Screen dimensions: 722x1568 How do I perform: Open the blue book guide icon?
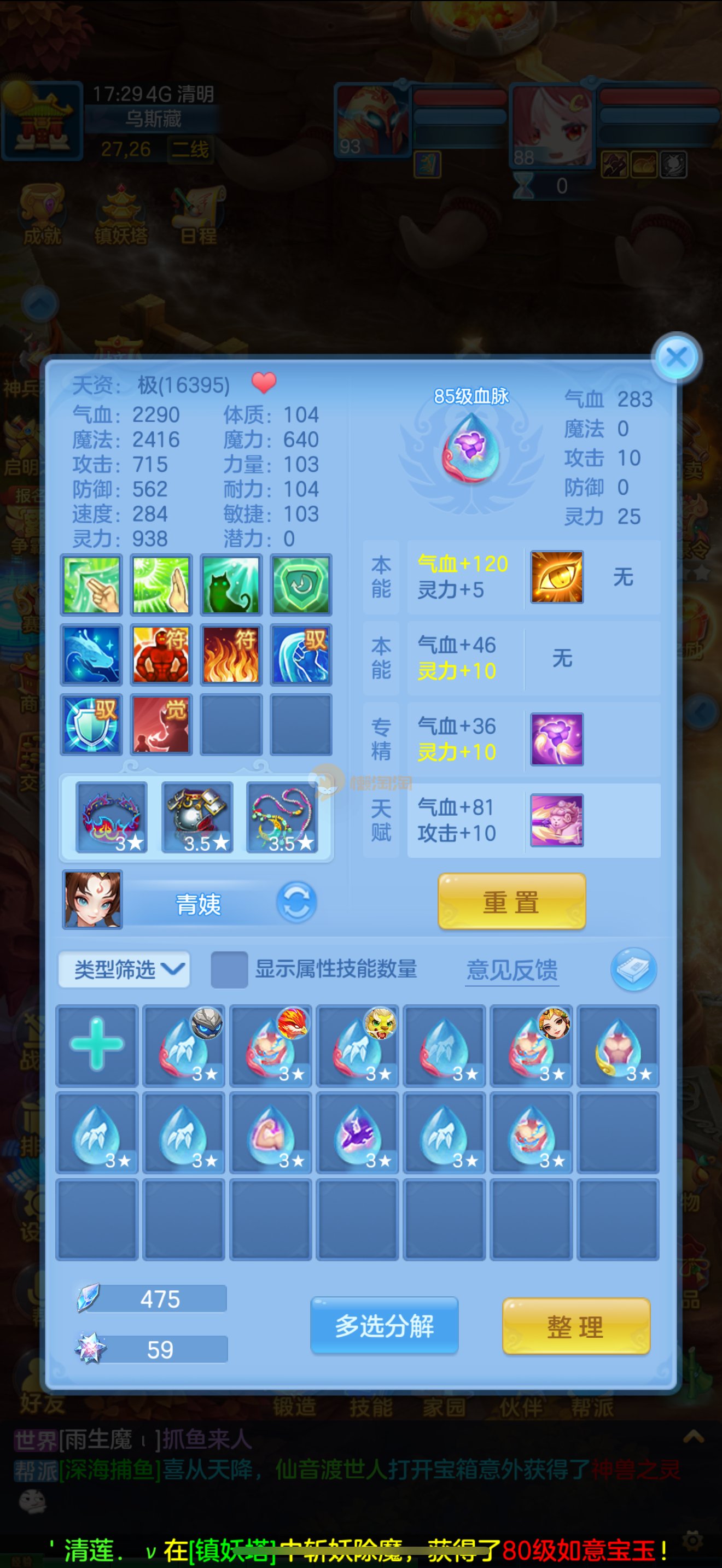click(x=633, y=968)
